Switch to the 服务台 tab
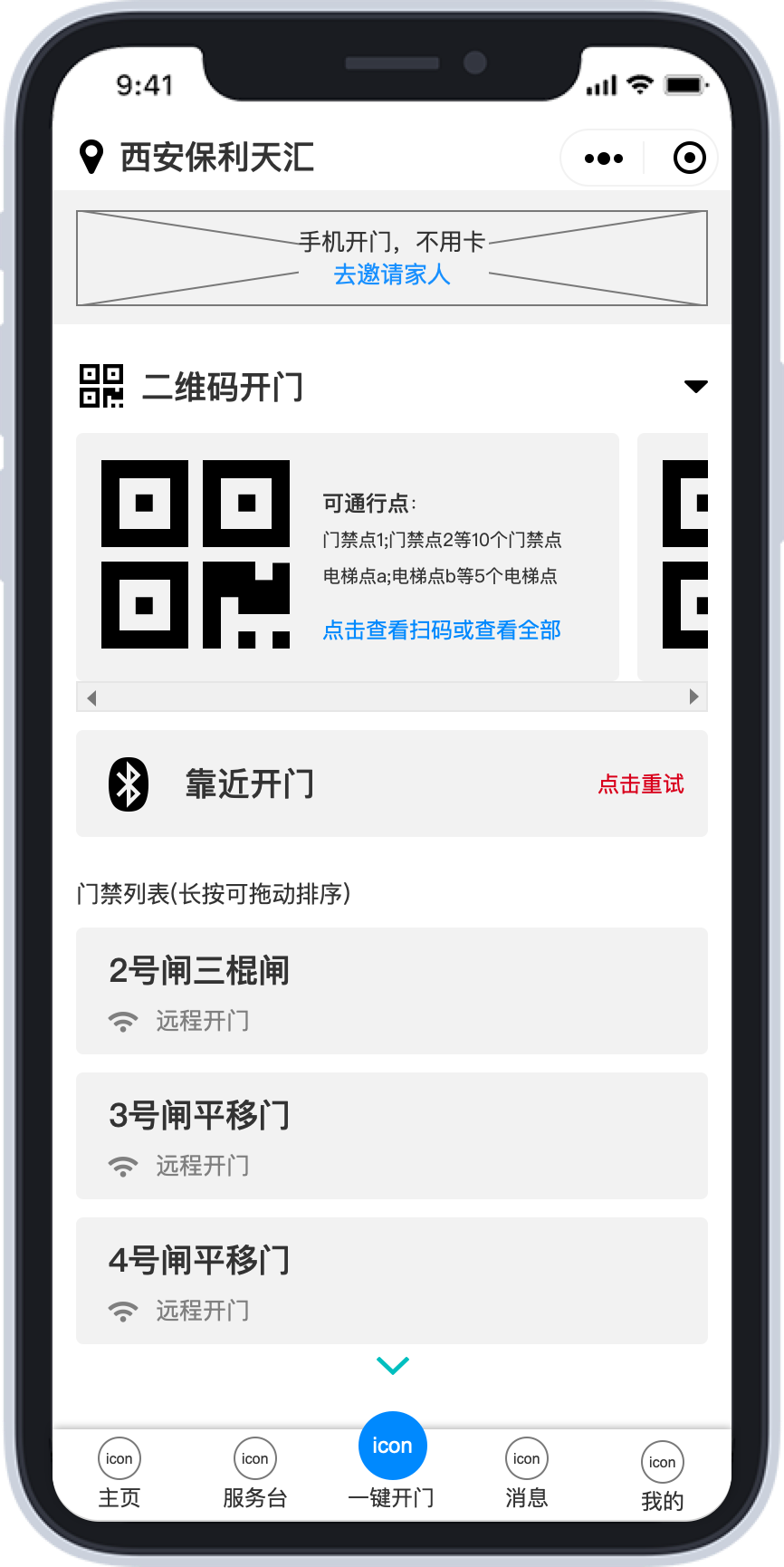784x1567 pixels. click(255, 1473)
